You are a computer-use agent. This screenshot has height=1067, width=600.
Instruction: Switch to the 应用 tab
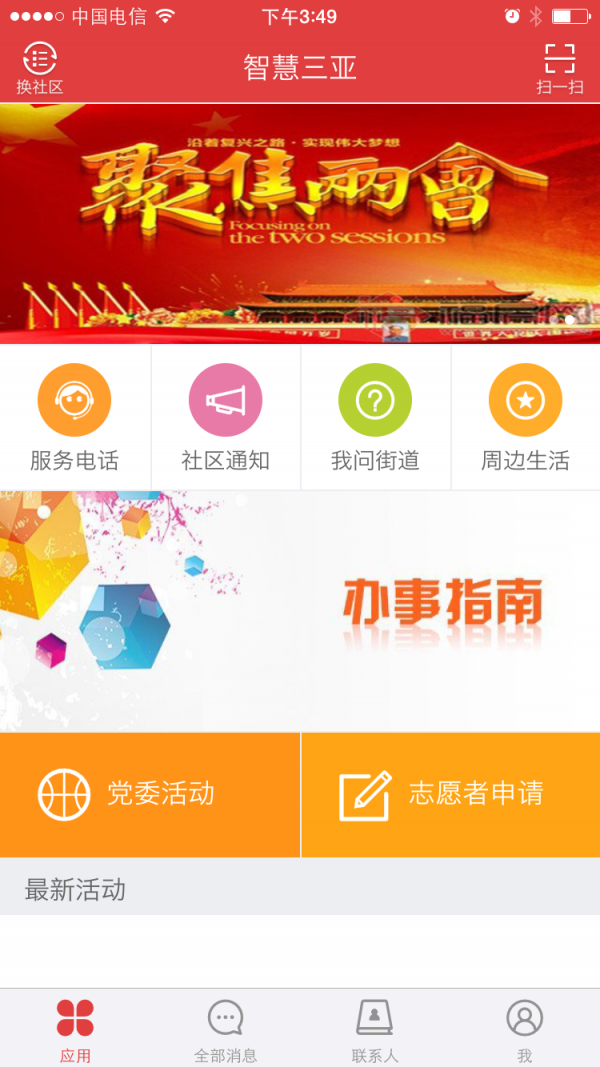coord(75,1029)
